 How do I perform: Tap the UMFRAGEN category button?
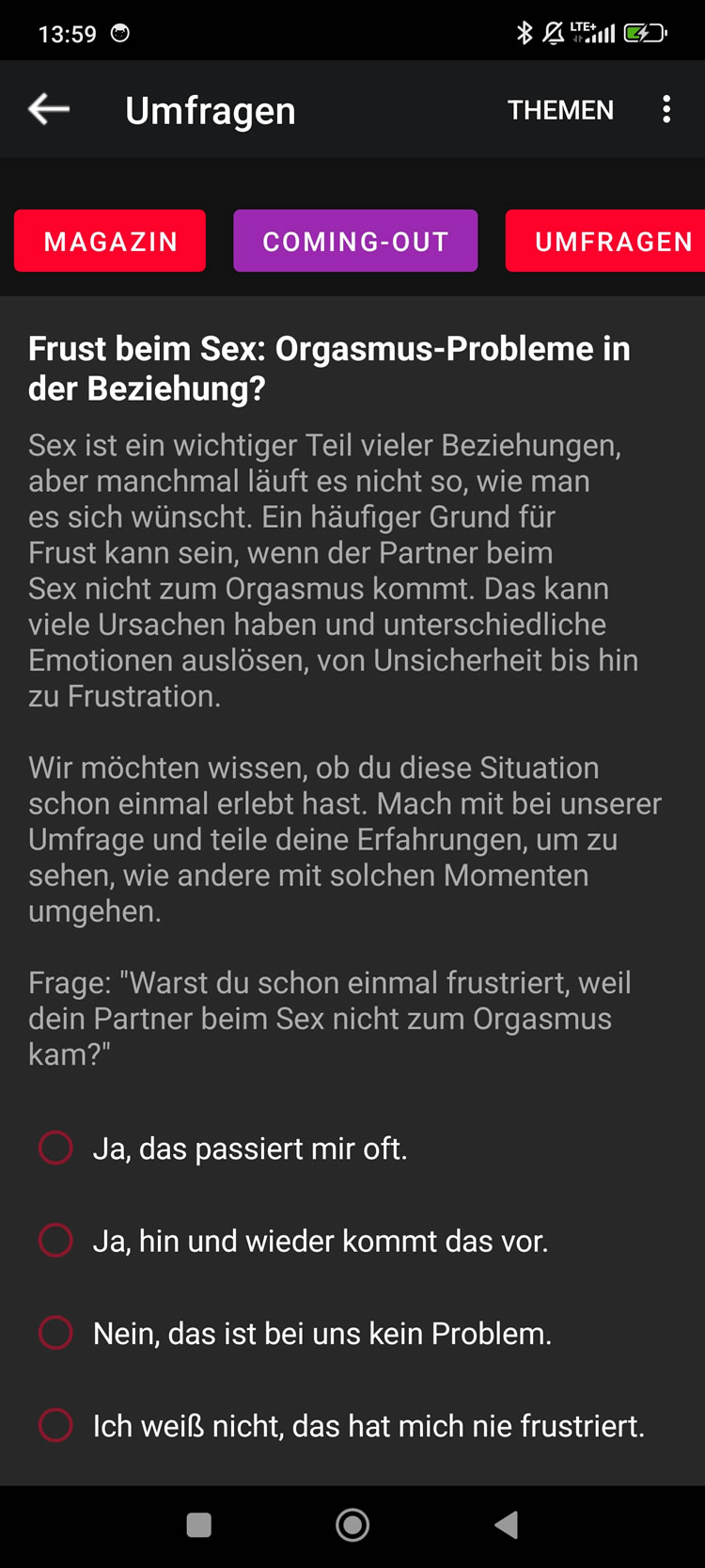[605, 241]
